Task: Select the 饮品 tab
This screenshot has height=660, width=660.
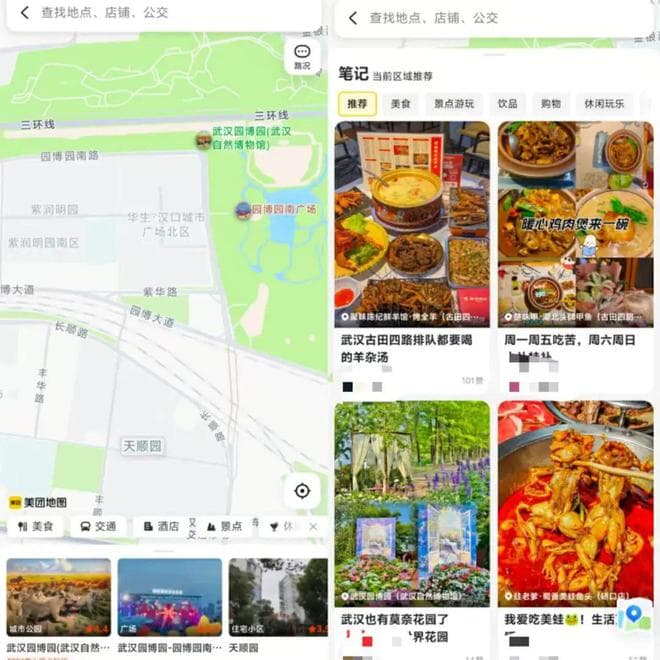Action: (x=508, y=103)
